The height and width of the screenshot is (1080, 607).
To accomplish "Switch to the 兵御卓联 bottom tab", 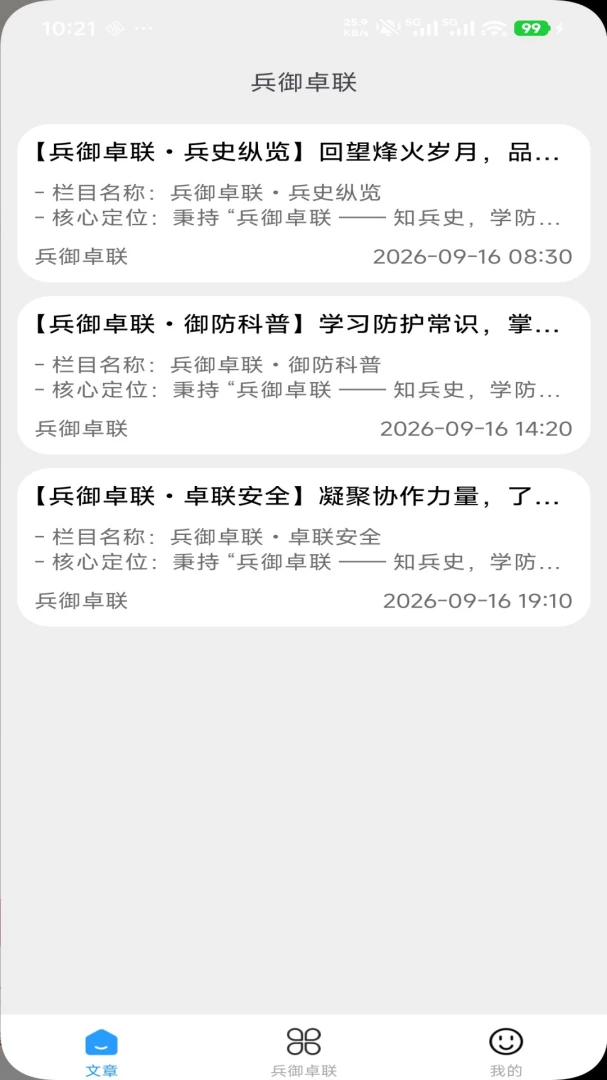I will point(304,1051).
